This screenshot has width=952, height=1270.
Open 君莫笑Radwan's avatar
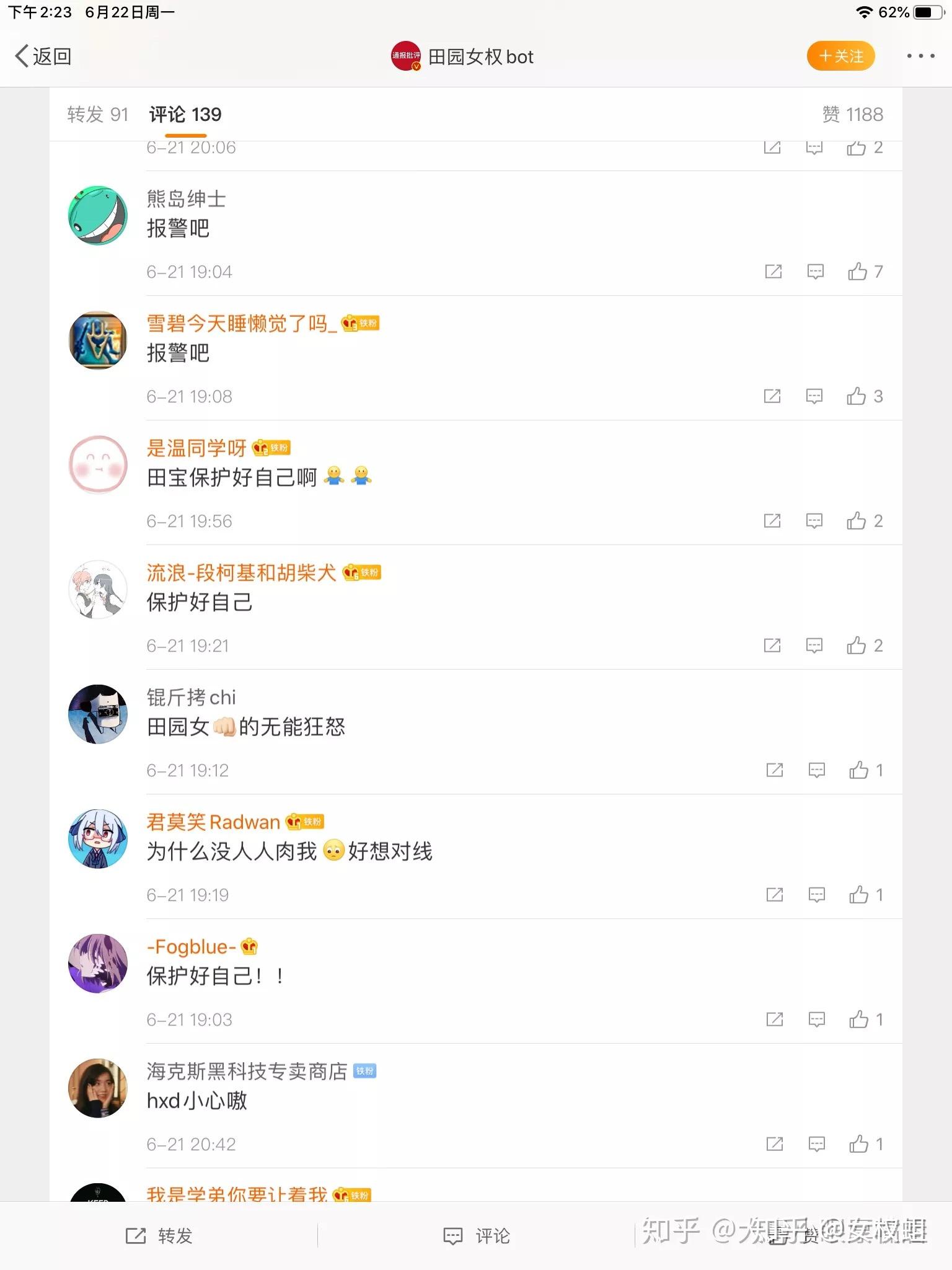98,839
